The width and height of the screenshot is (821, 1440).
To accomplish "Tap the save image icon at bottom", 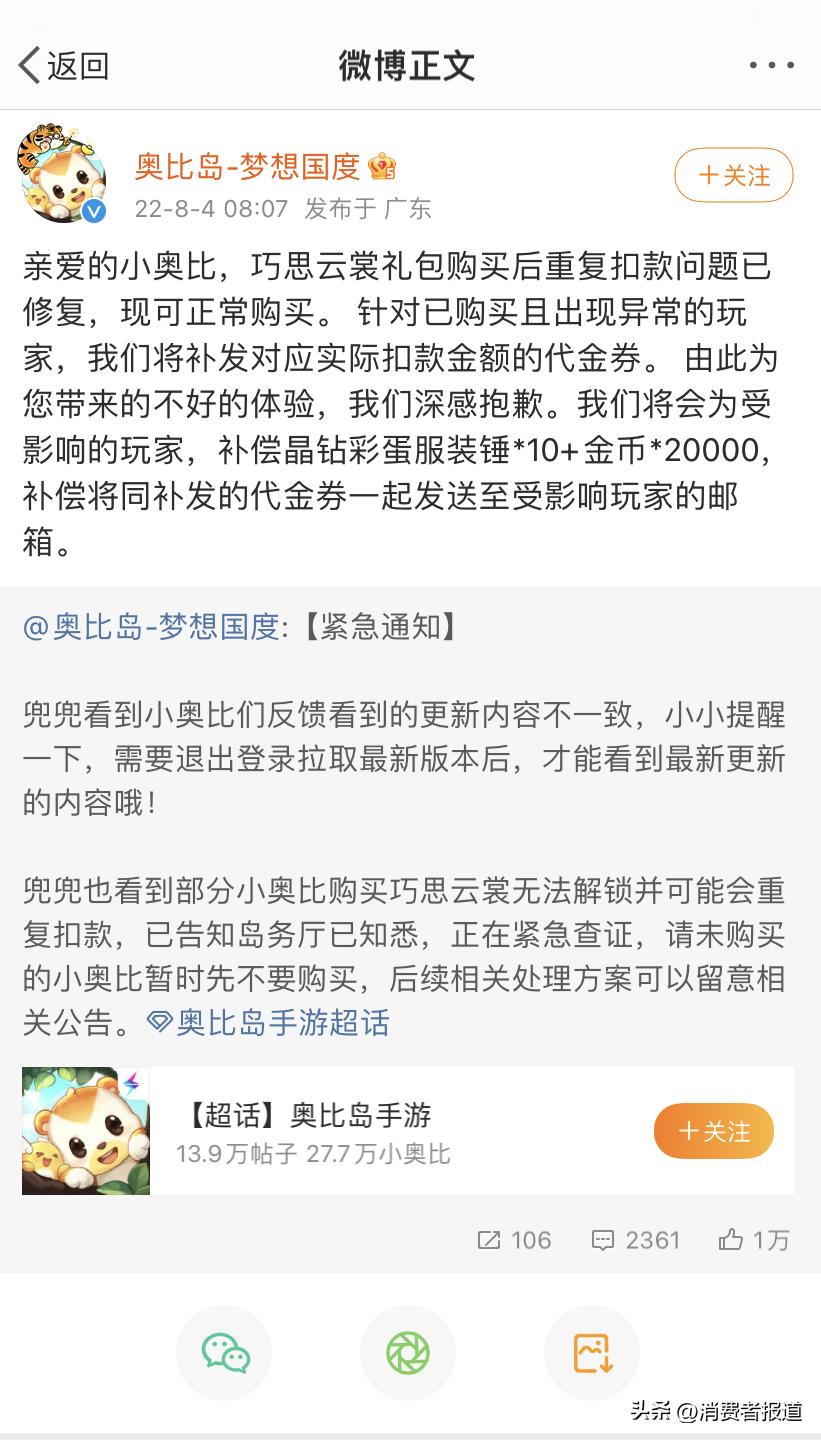I will 591,1354.
